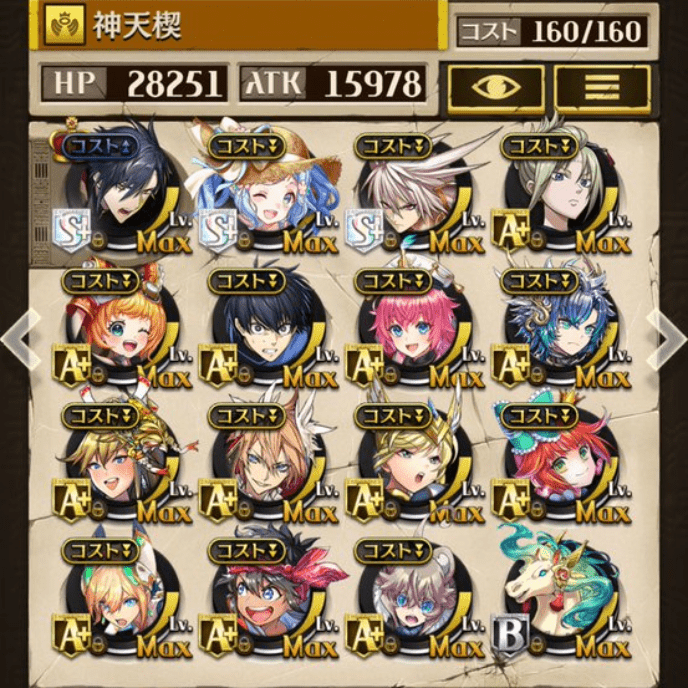This screenshot has height=688, width=688.
Task: Toggle the eye visibility button
Action: [x=495, y=88]
